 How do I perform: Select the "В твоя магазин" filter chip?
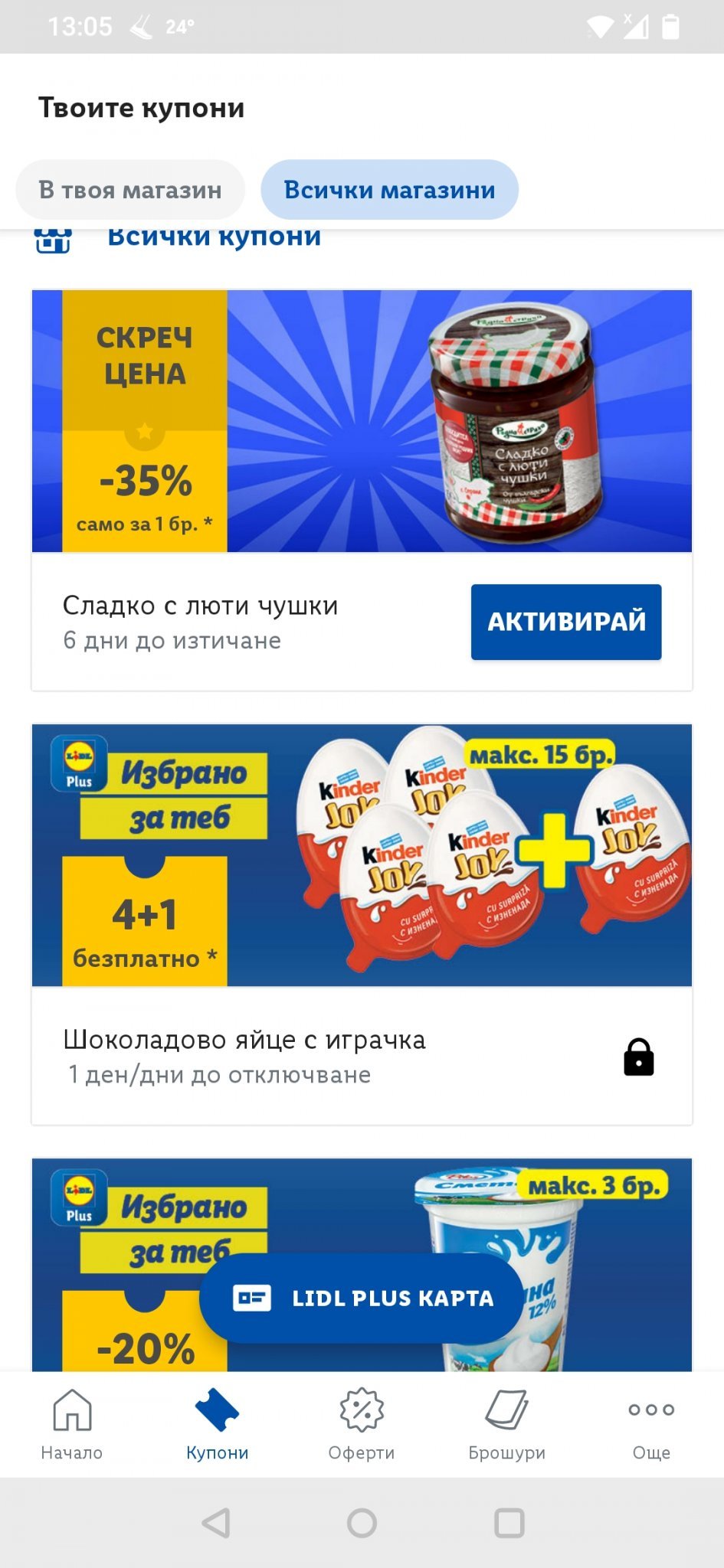click(130, 190)
